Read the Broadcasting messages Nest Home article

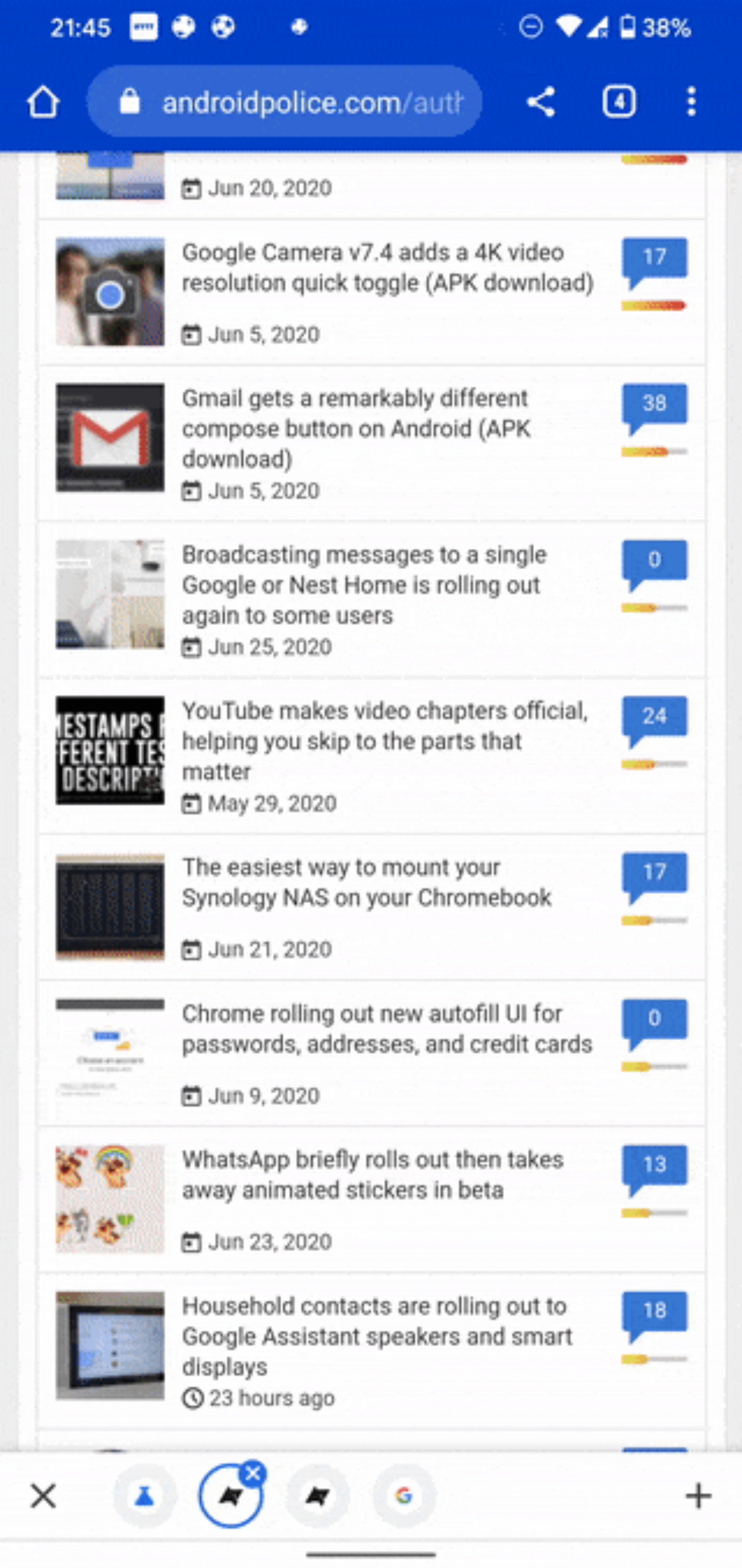pos(364,584)
